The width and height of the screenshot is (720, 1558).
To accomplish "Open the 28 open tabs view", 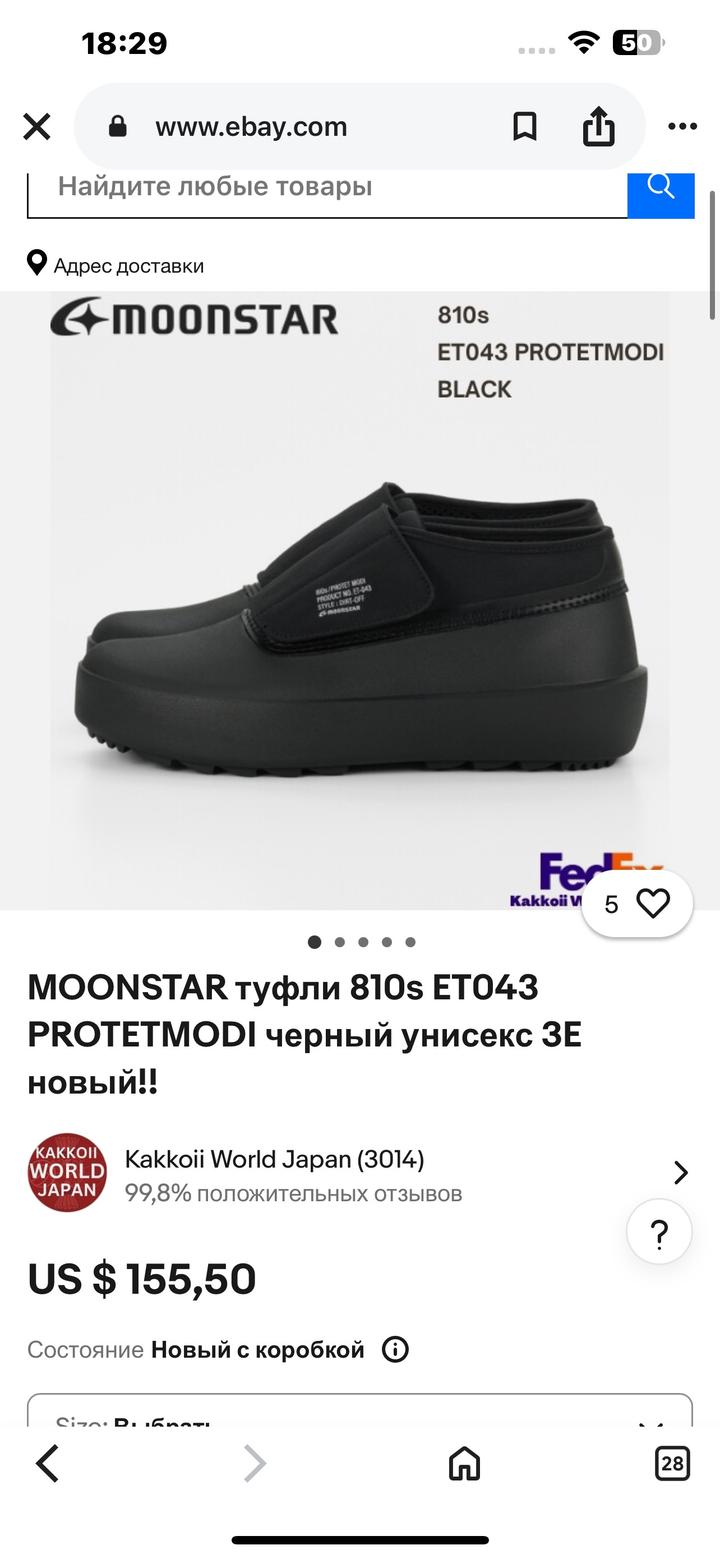I will 672,1464.
